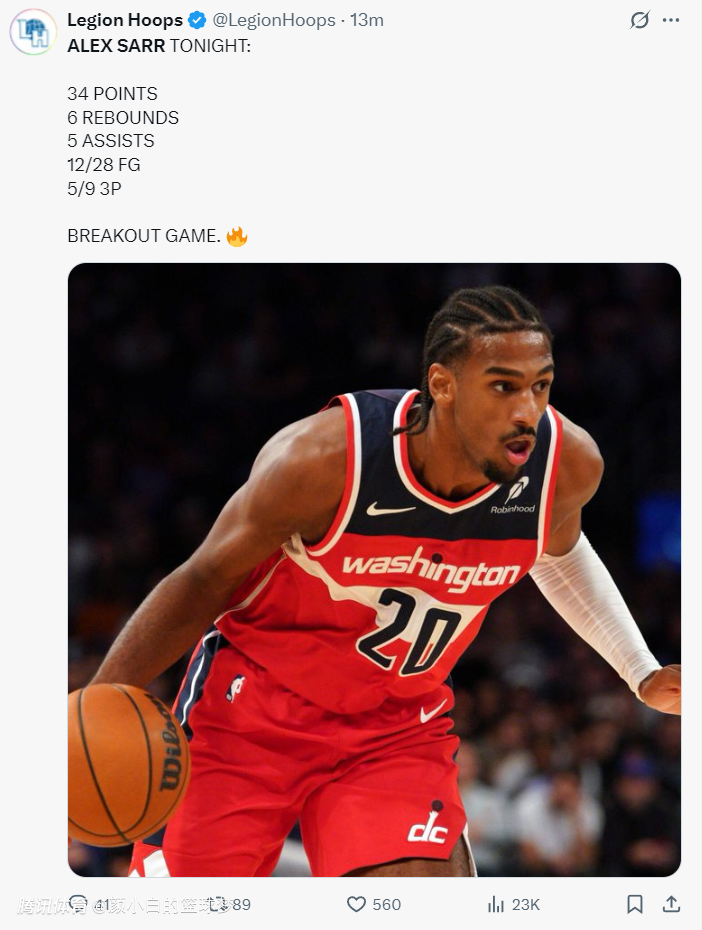This screenshot has height=930, width=702.
Task: Like the post with 560 likes
Action: pos(357,904)
